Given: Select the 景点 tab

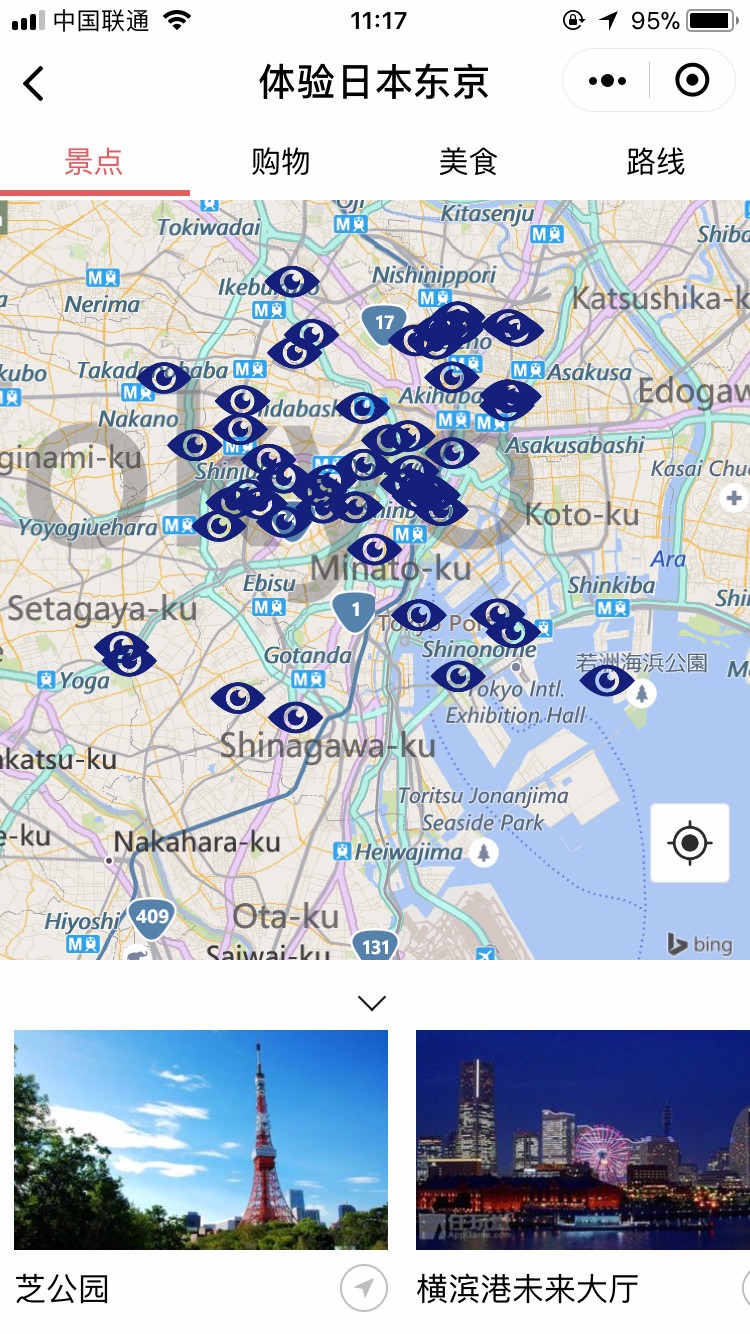Looking at the screenshot, I should [x=94, y=161].
